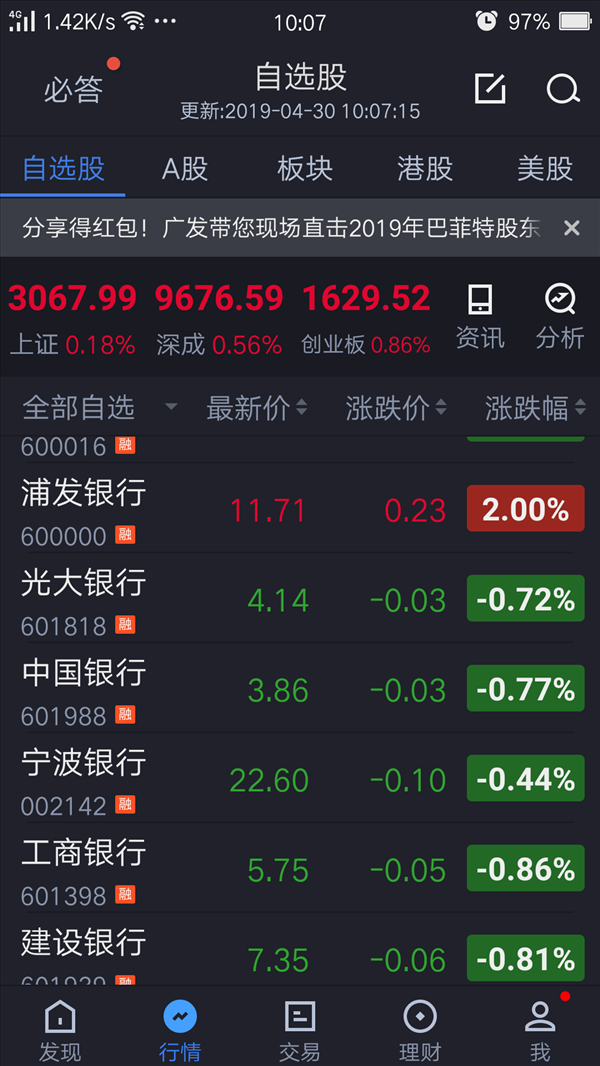
Task: Sort by 涨跌幅 column
Action: coord(535,408)
